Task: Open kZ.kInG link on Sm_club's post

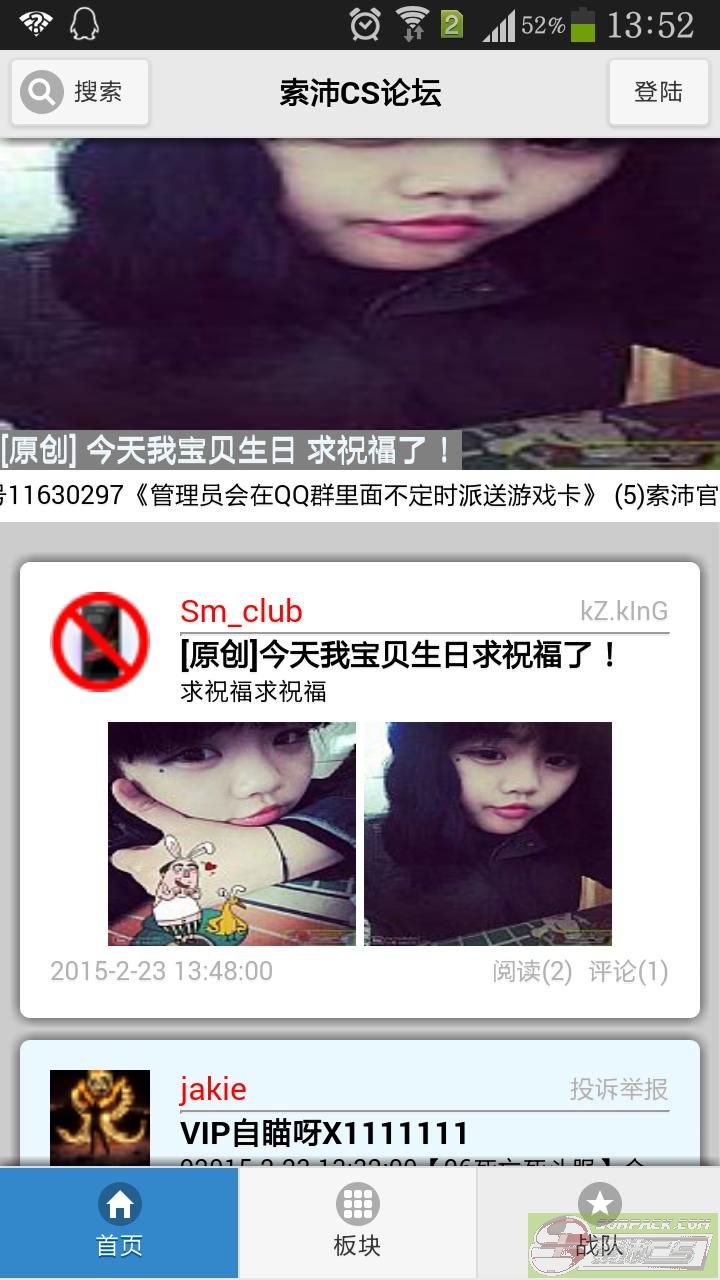Action: (x=624, y=611)
